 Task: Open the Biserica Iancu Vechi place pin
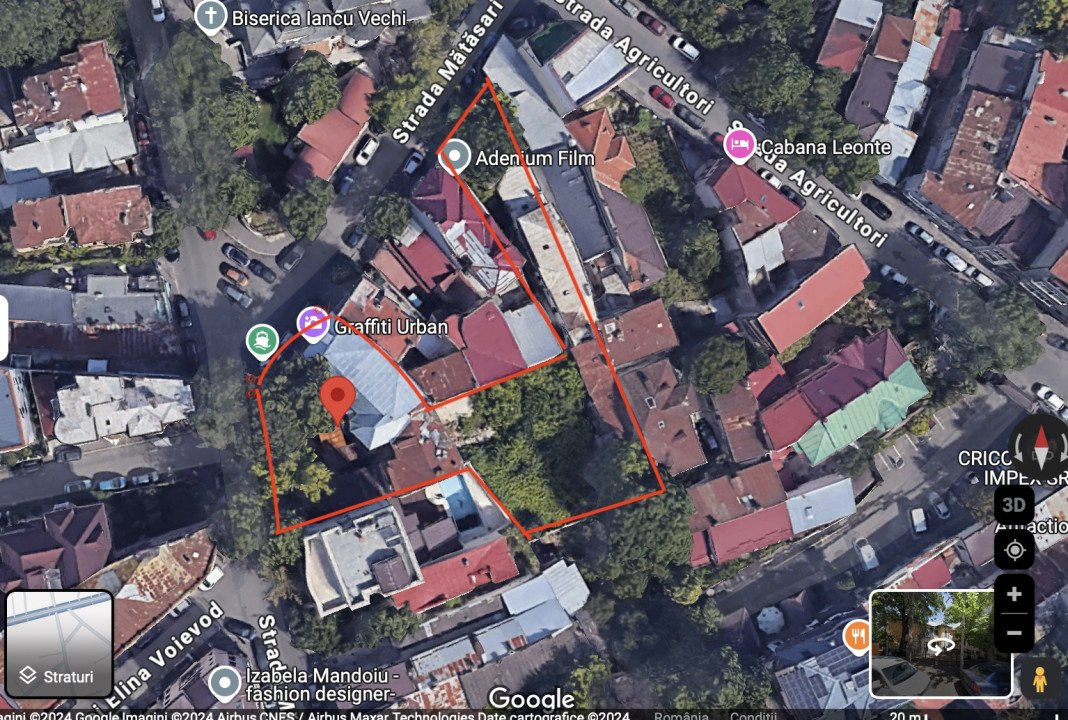coord(210,17)
